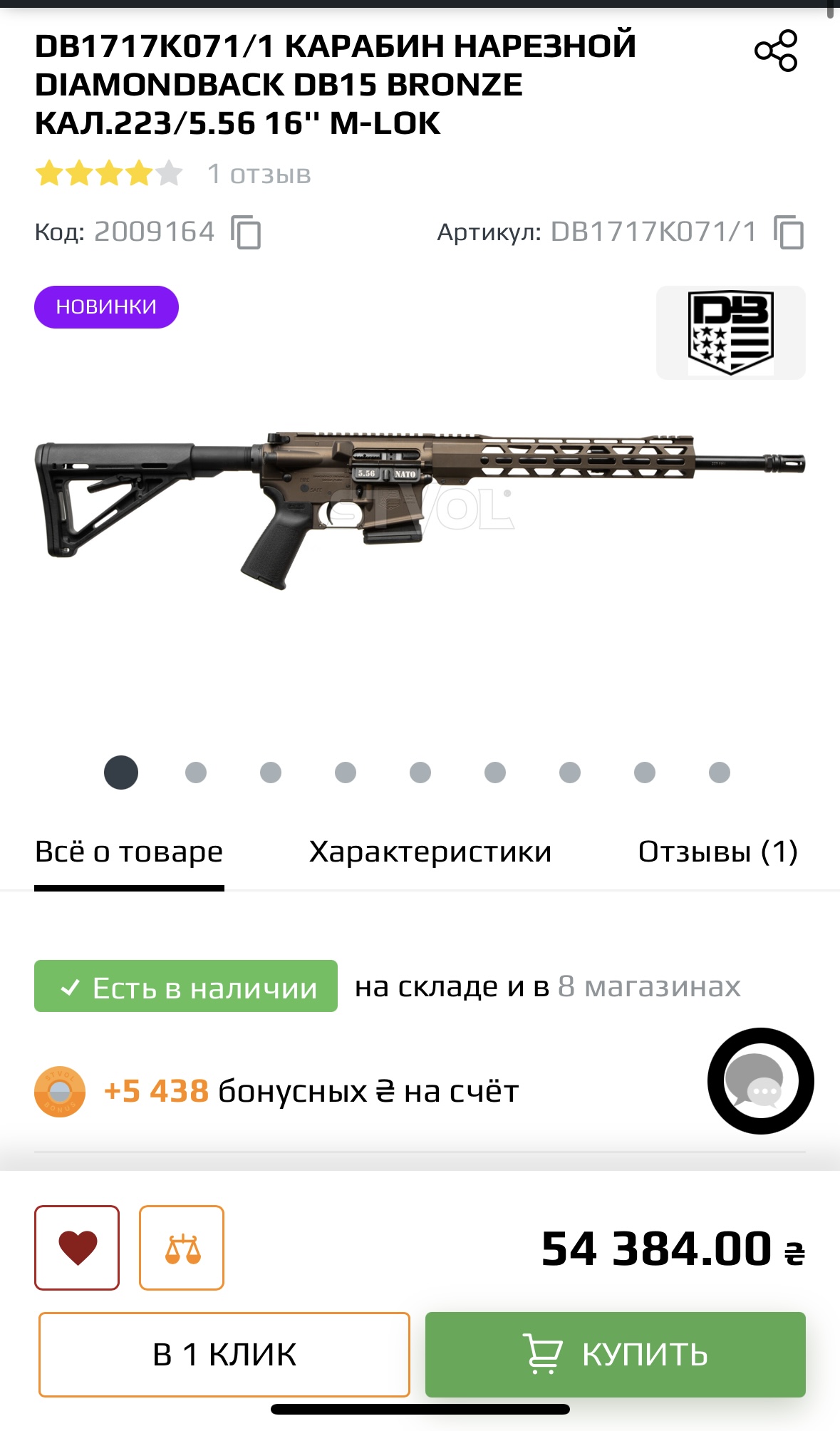840x1431 pixels.
Task: Go to the second image dot
Action: pos(196,773)
